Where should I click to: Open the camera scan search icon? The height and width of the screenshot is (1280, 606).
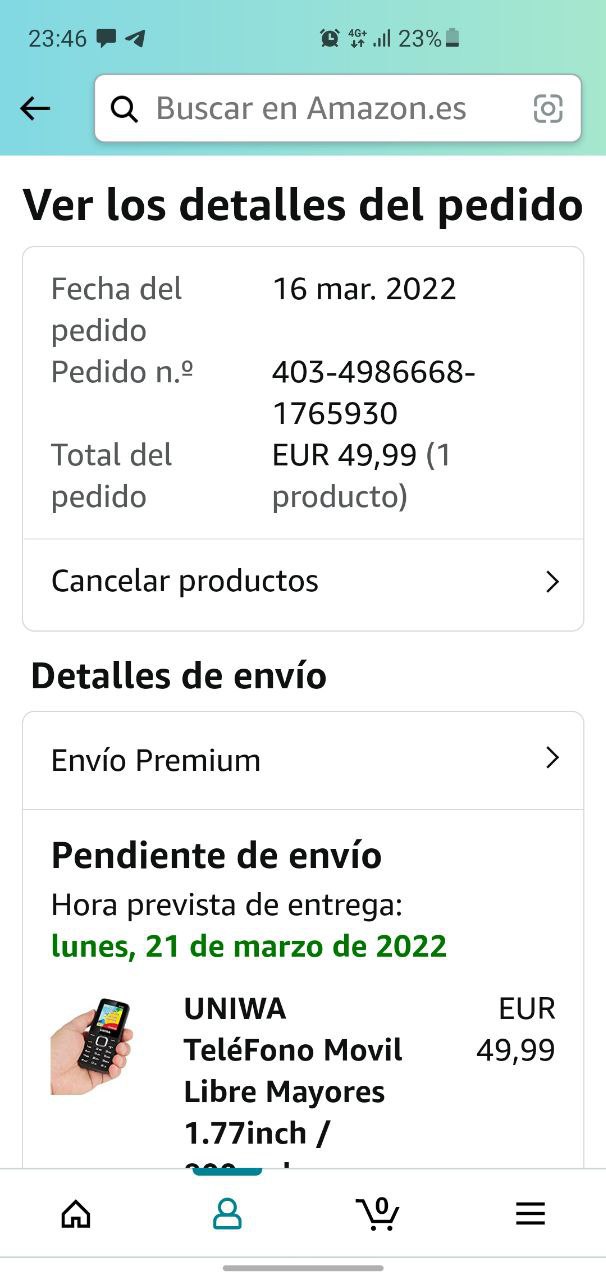pos(548,109)
